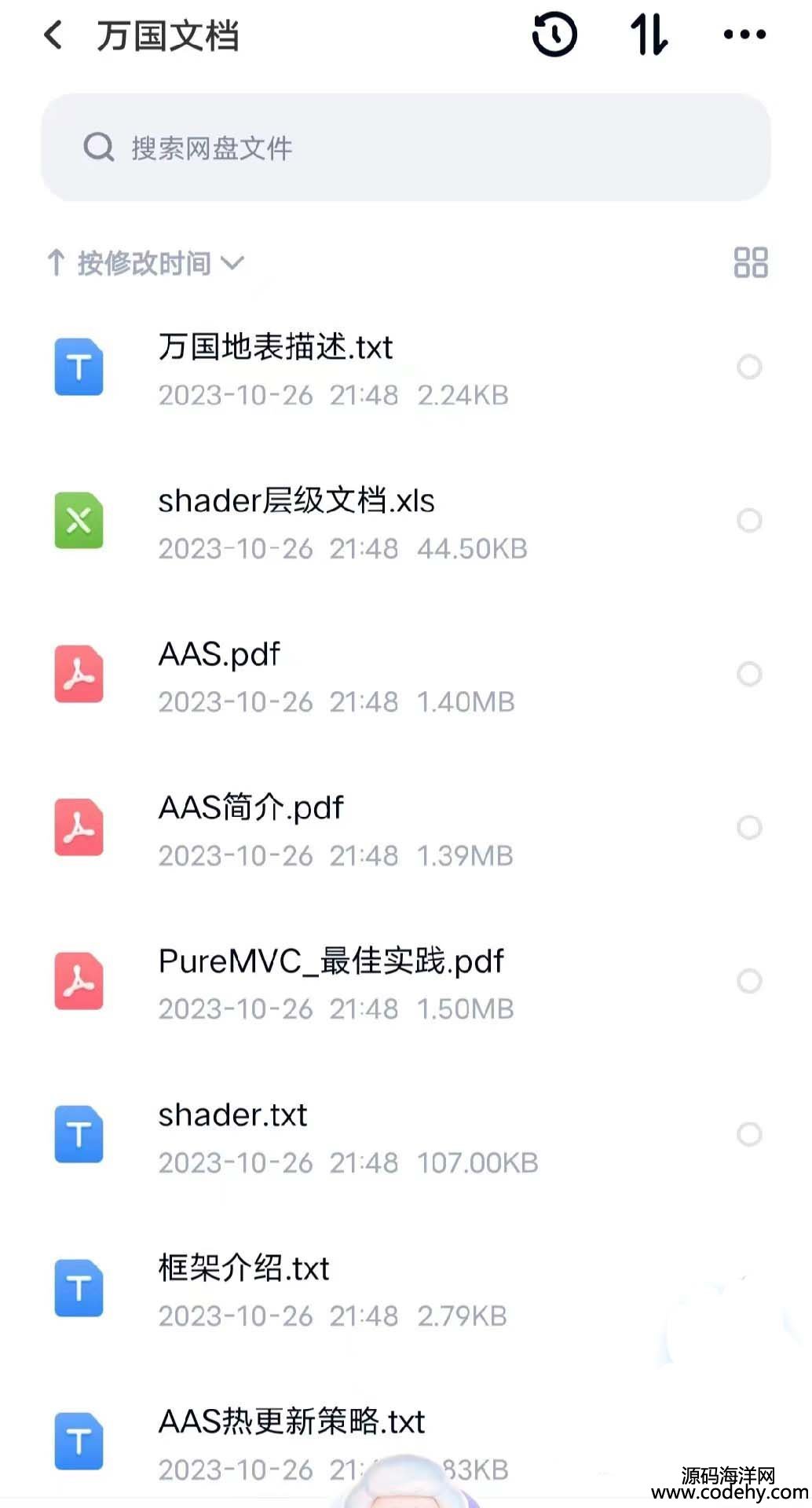Tap the 搜索网盘文件 search box
This screenshot has width=812, height=1508.
coord(406,148)
